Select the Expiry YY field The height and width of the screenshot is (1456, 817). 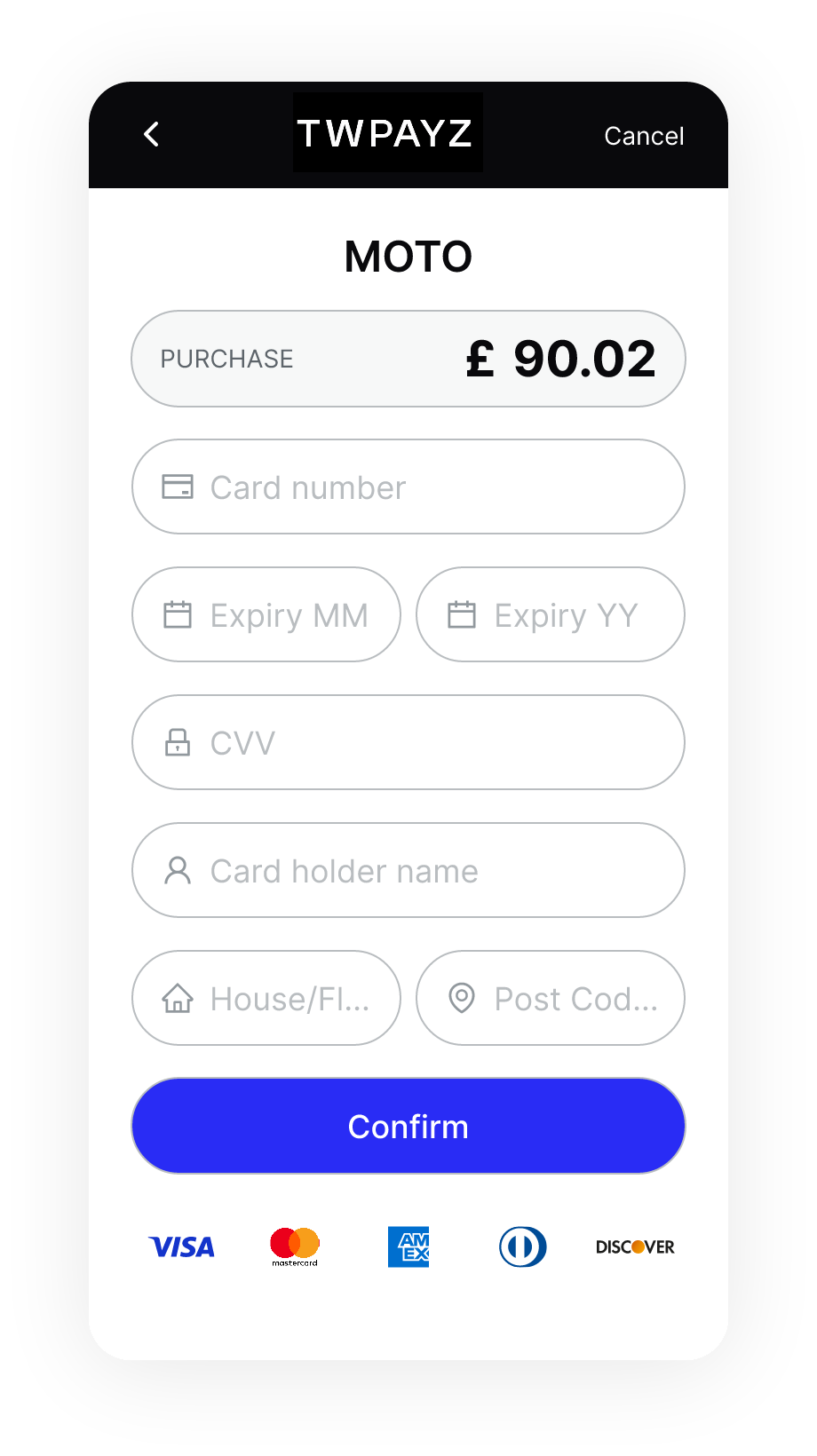click(551, 614)
